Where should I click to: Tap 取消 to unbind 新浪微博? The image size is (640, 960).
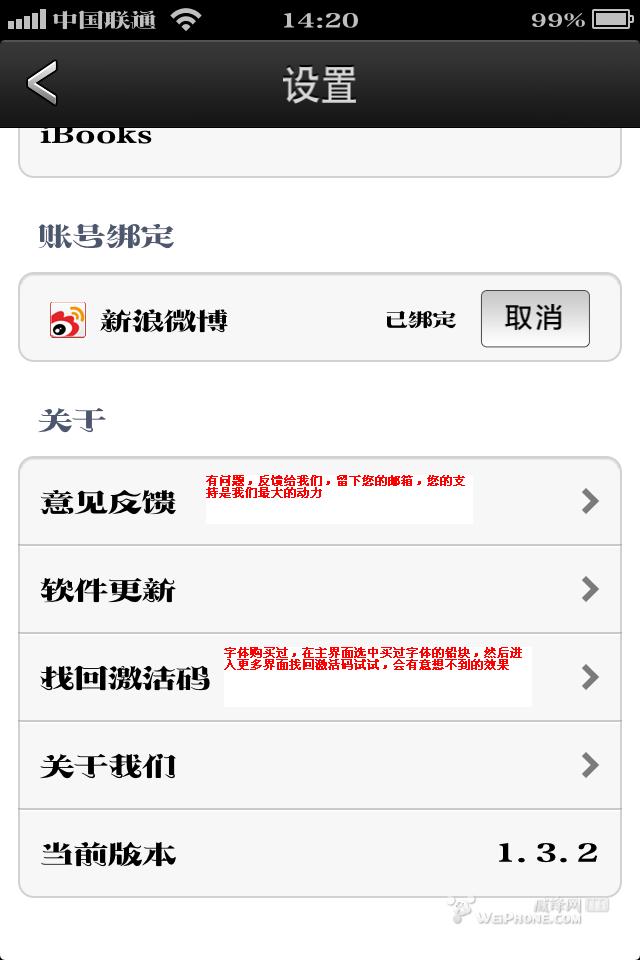pos(535,319)
